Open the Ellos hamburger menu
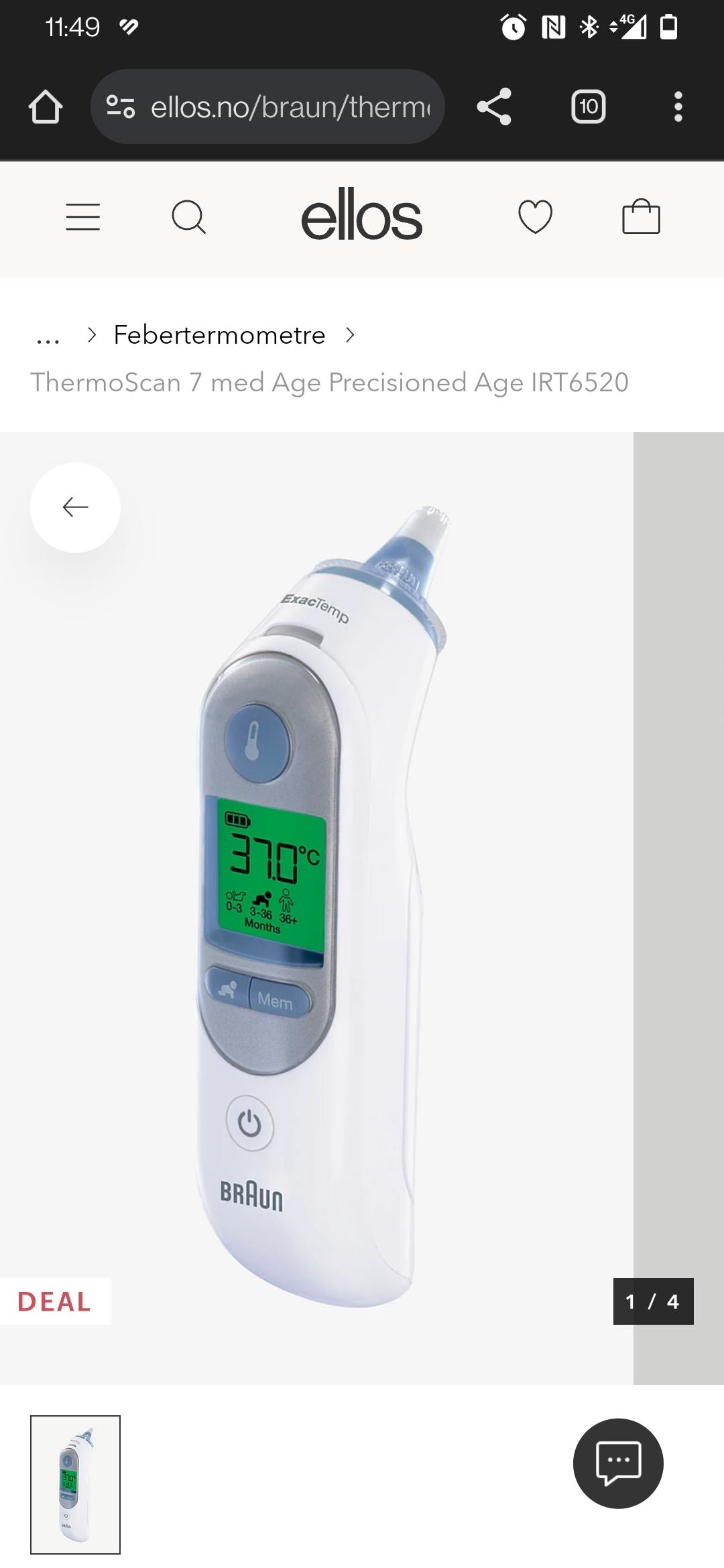This screenshot has height=1568, width=724. click(x=83, y=217)
